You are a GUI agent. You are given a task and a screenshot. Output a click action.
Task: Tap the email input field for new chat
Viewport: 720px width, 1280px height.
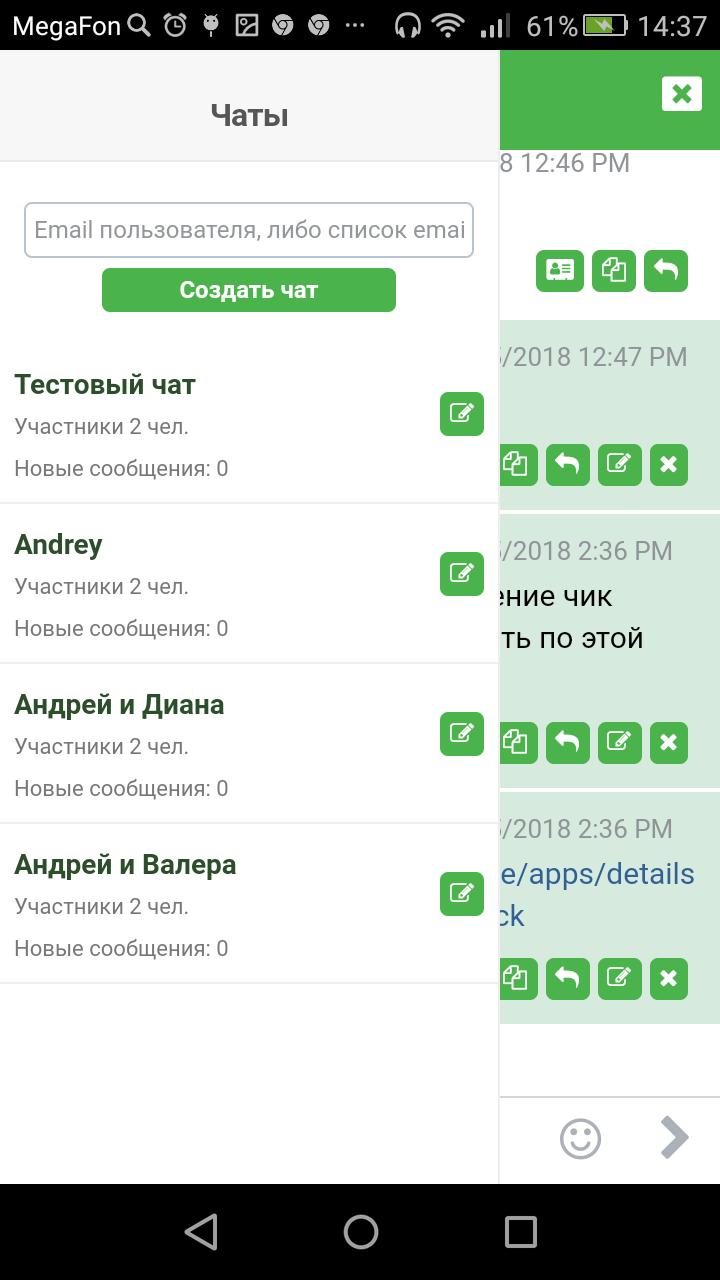tap(248, 231)
